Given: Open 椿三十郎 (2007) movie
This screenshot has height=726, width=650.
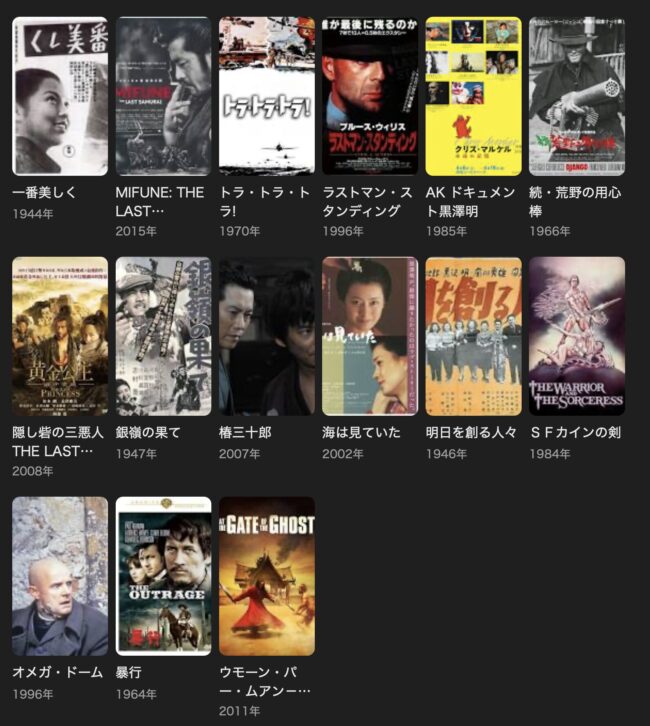Looking at the screenshot, I should (x=266, y=336).
